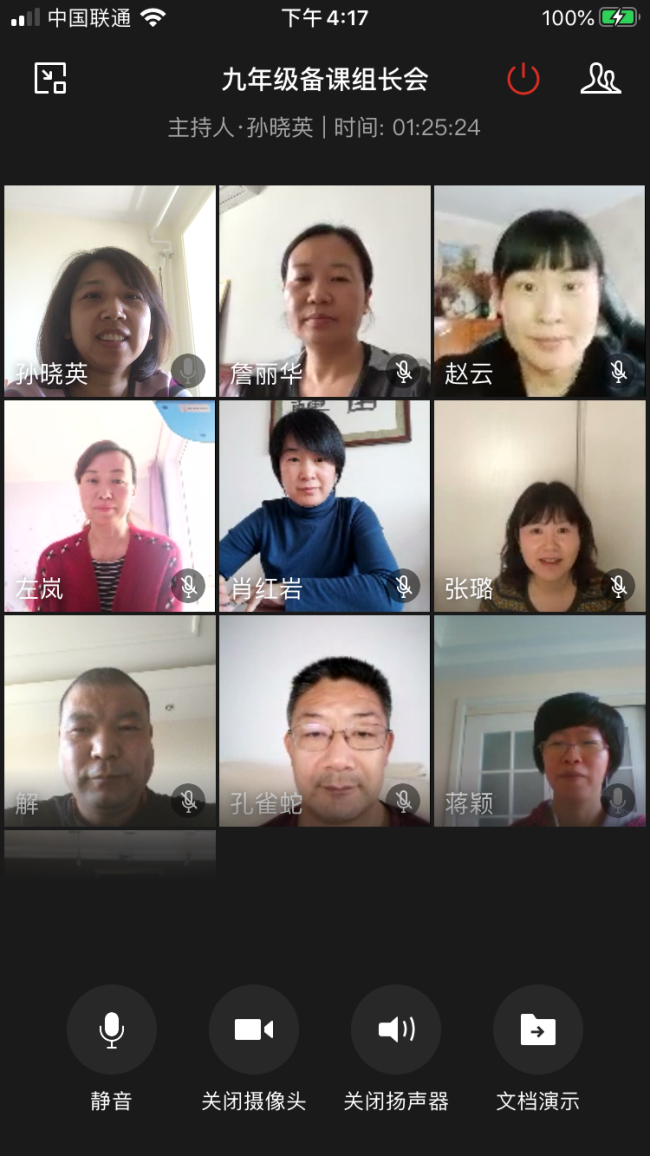The height and width of the screenshot is (1156, 650).
Task: Select 蒋颖's video tile
Action: pos(540,721)
